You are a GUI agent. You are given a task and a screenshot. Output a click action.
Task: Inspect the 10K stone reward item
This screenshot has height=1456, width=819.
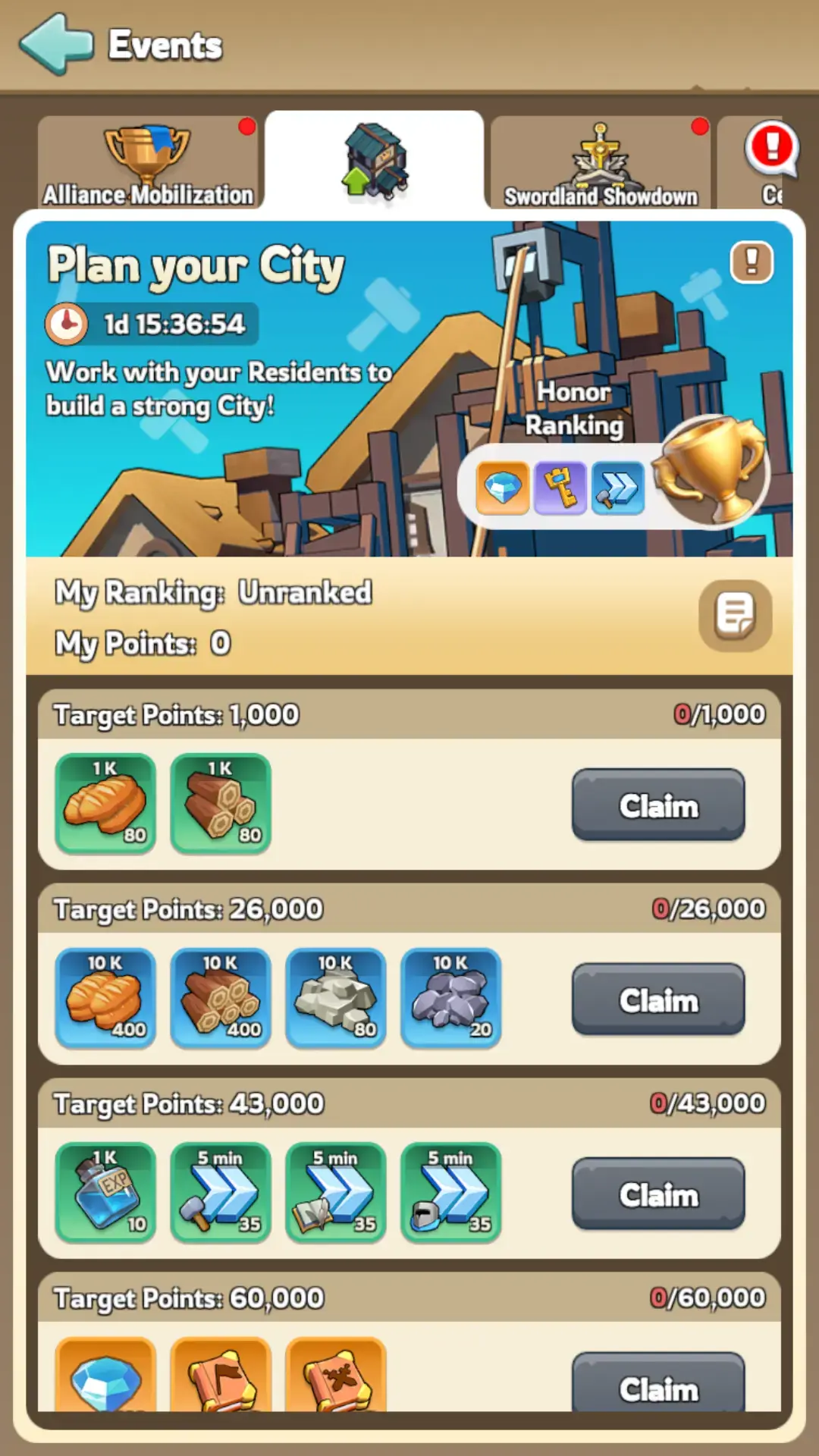[x=336, y=998]
